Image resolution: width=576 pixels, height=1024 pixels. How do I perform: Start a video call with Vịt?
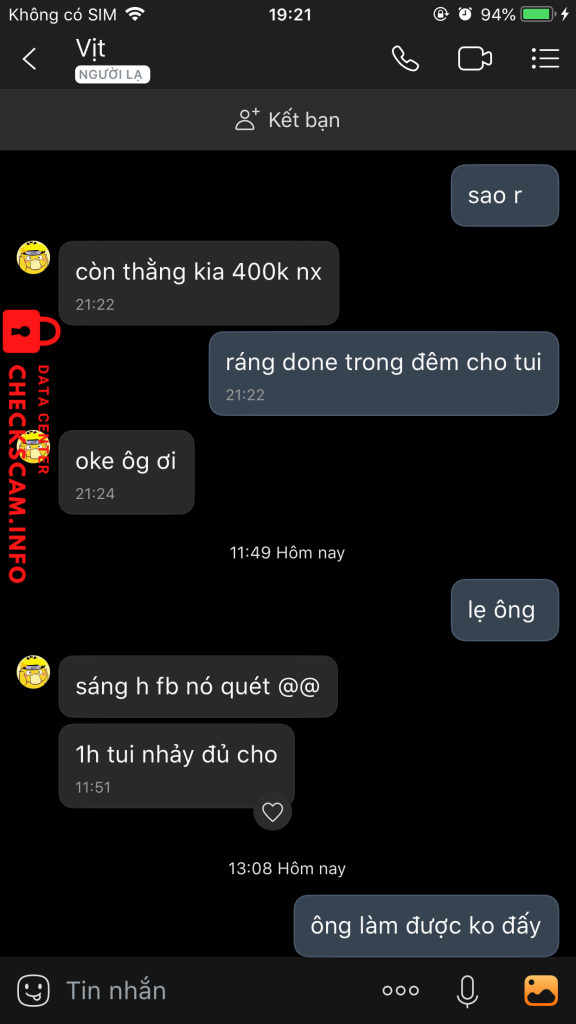click(x=475, y=59)
